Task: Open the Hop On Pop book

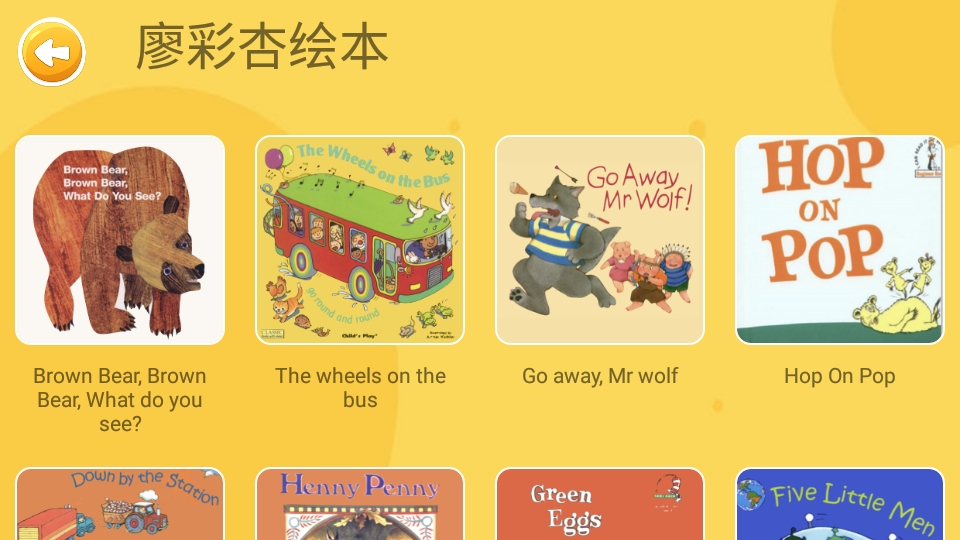Action: (x=840, y=240)
